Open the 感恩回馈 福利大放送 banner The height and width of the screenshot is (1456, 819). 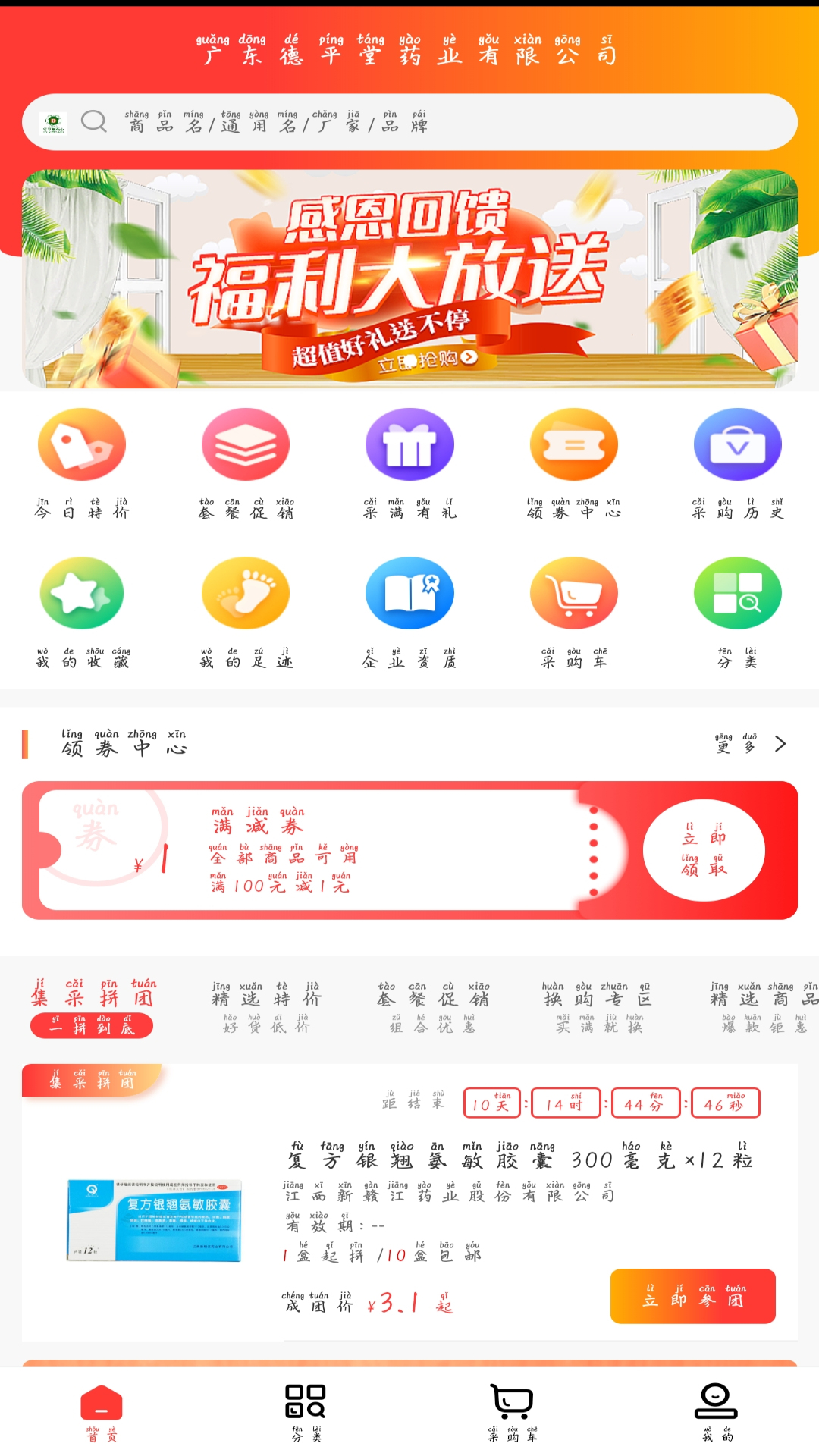[x=409, y=279]
